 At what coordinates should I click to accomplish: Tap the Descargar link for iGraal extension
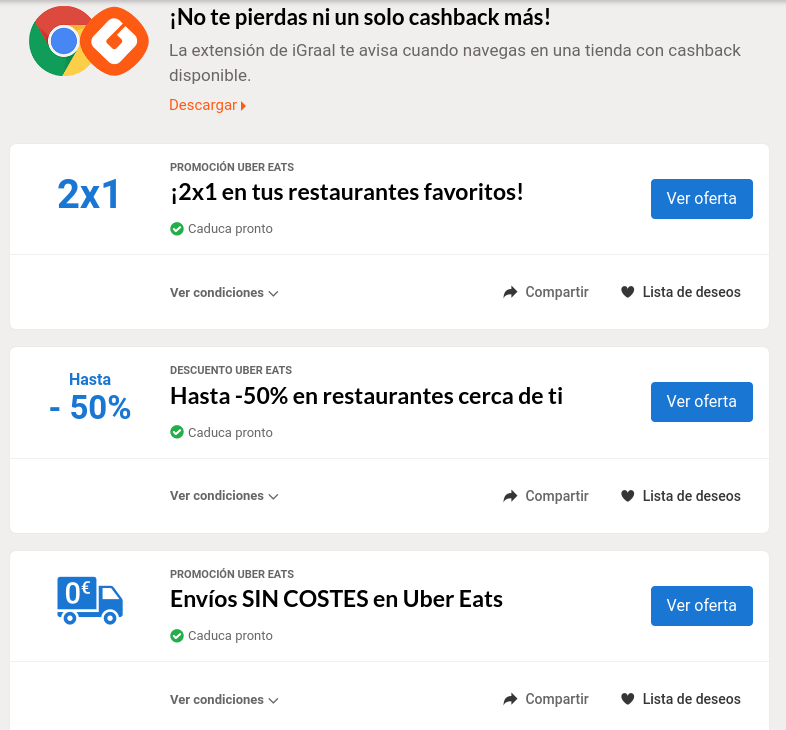[206, 105]
